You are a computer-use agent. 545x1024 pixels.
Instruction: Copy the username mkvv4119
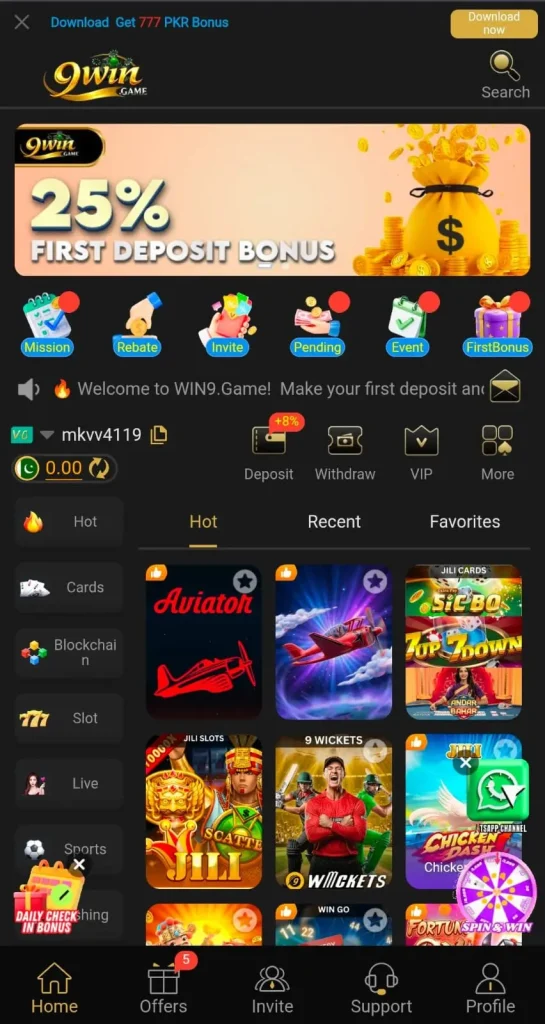pyautogui.click(x=159, y=434)
